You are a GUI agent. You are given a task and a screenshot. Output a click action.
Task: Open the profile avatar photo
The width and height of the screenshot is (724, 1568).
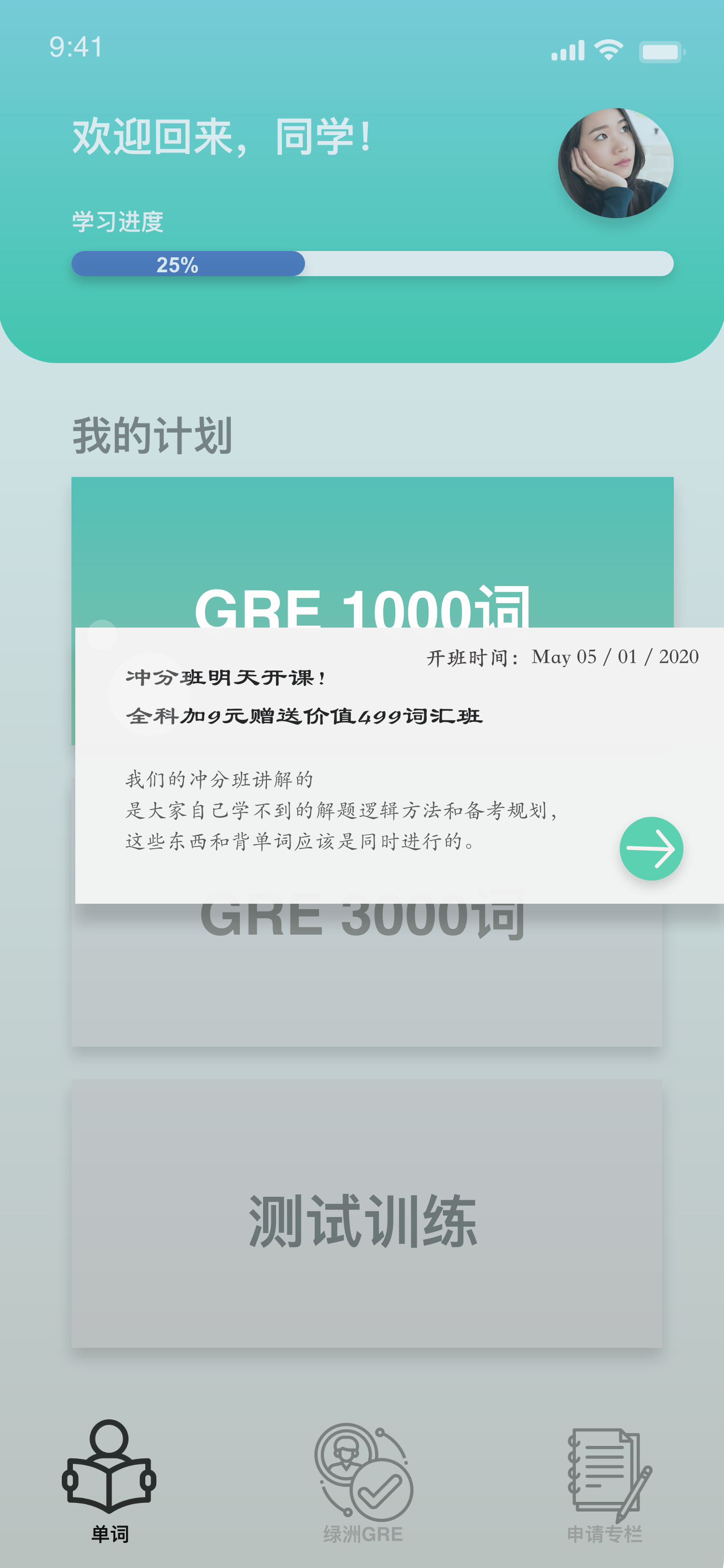pyautogui.click(x=615, y=163)
